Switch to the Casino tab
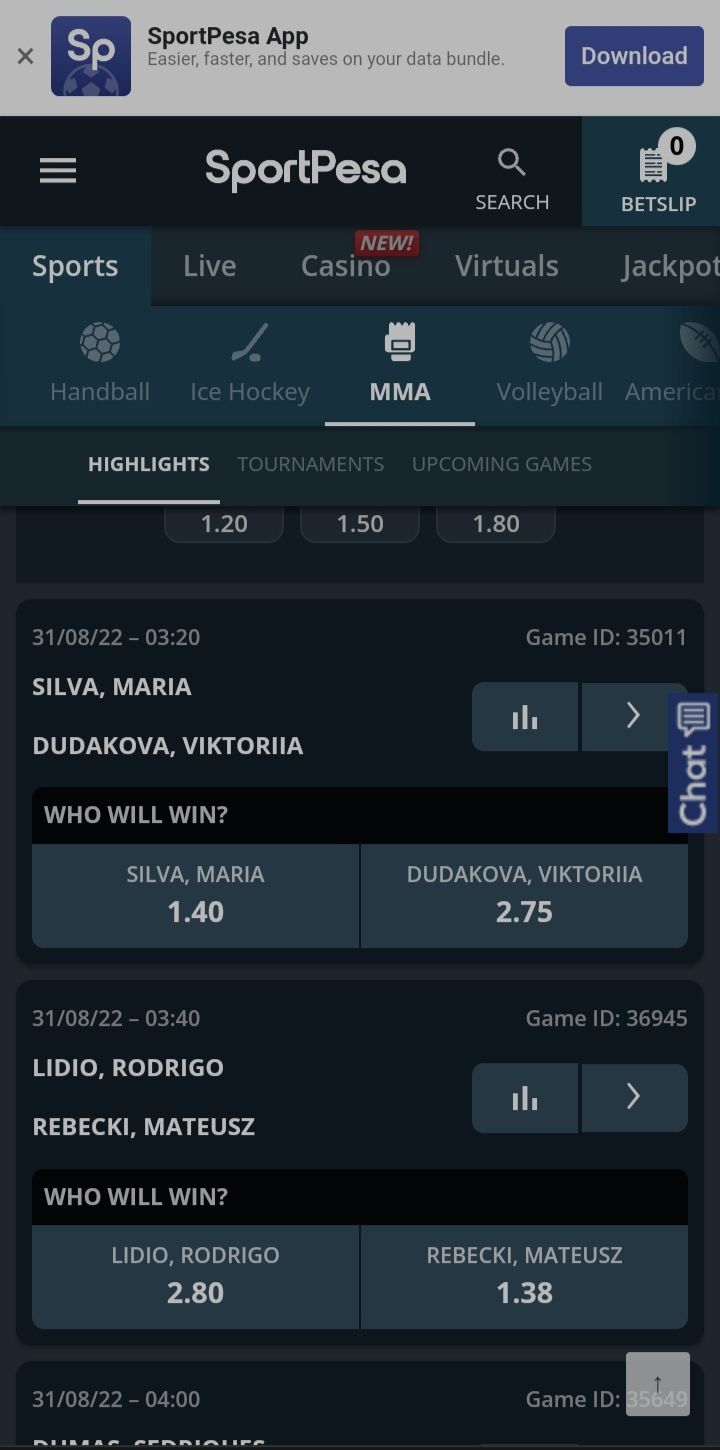 (x=346, y=266)
